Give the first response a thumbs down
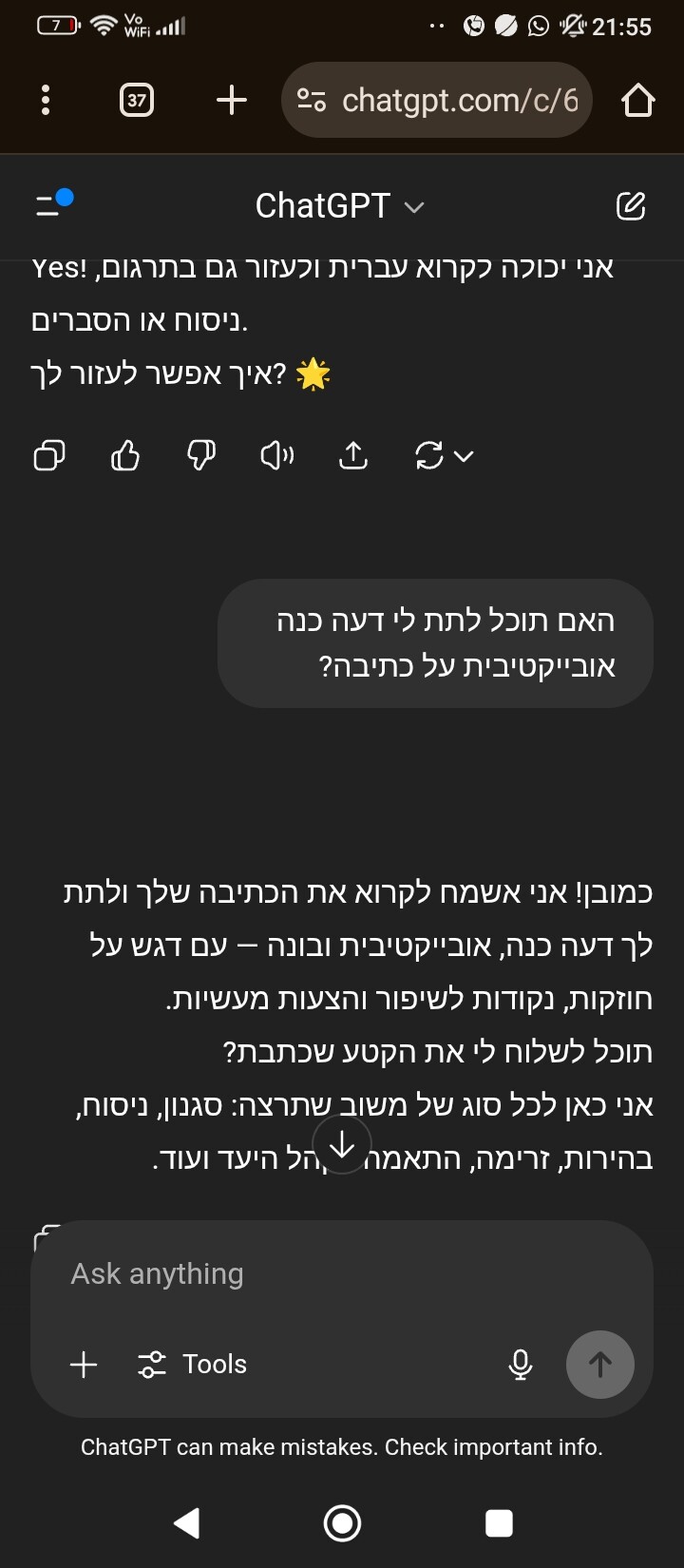Screen dimensions: 684x1568 click(201, 456)
